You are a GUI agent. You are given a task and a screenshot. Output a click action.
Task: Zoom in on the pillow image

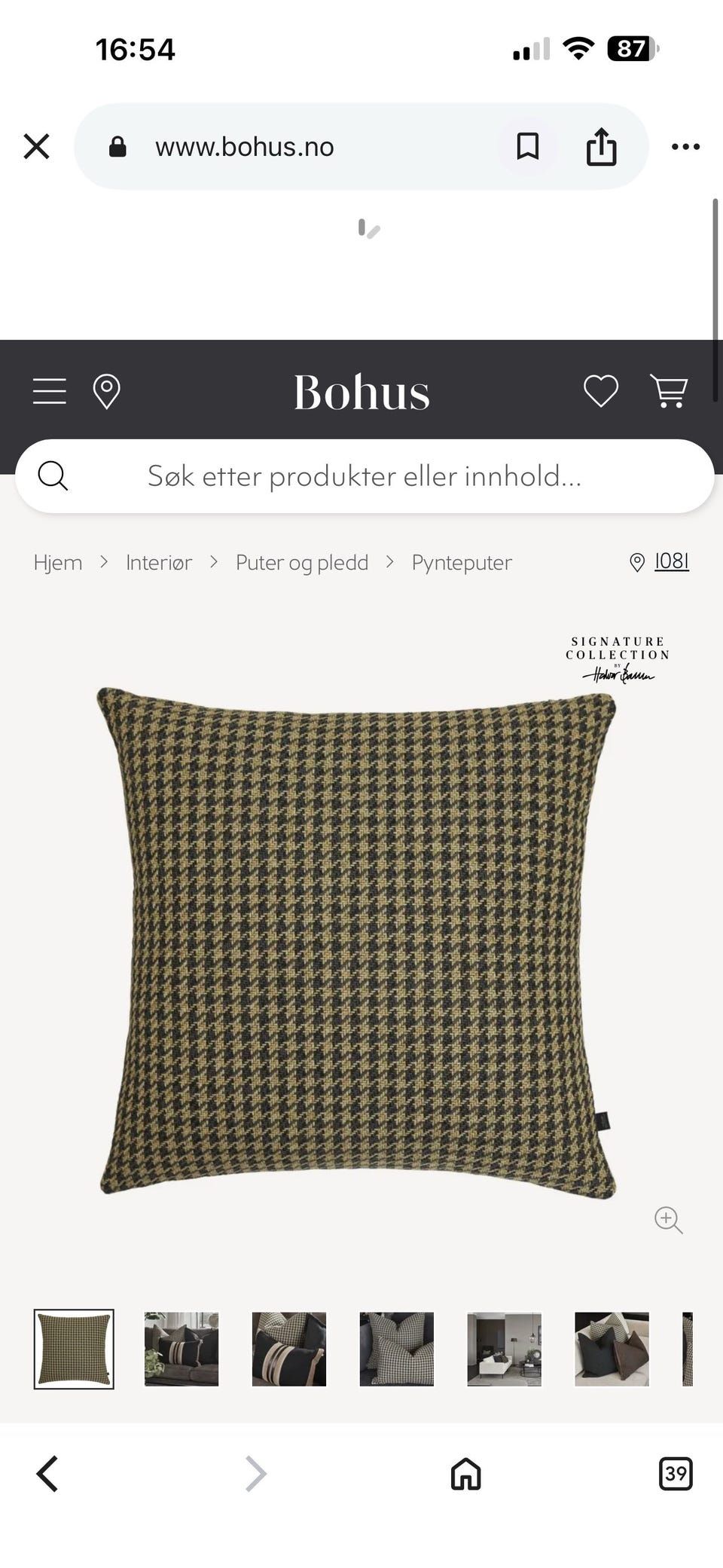click(668, 1219)
